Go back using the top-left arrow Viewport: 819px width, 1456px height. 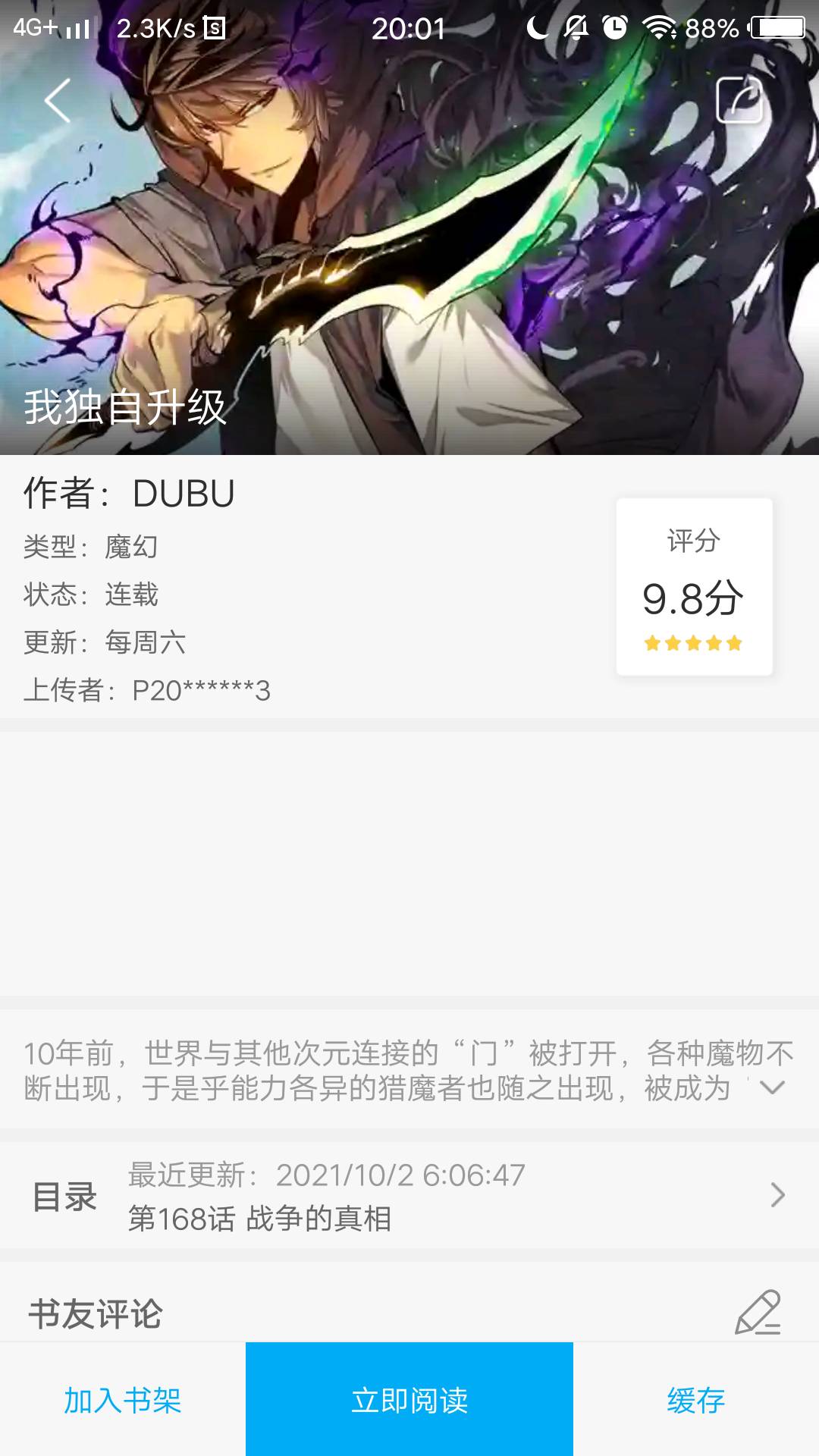coord(58,101)
